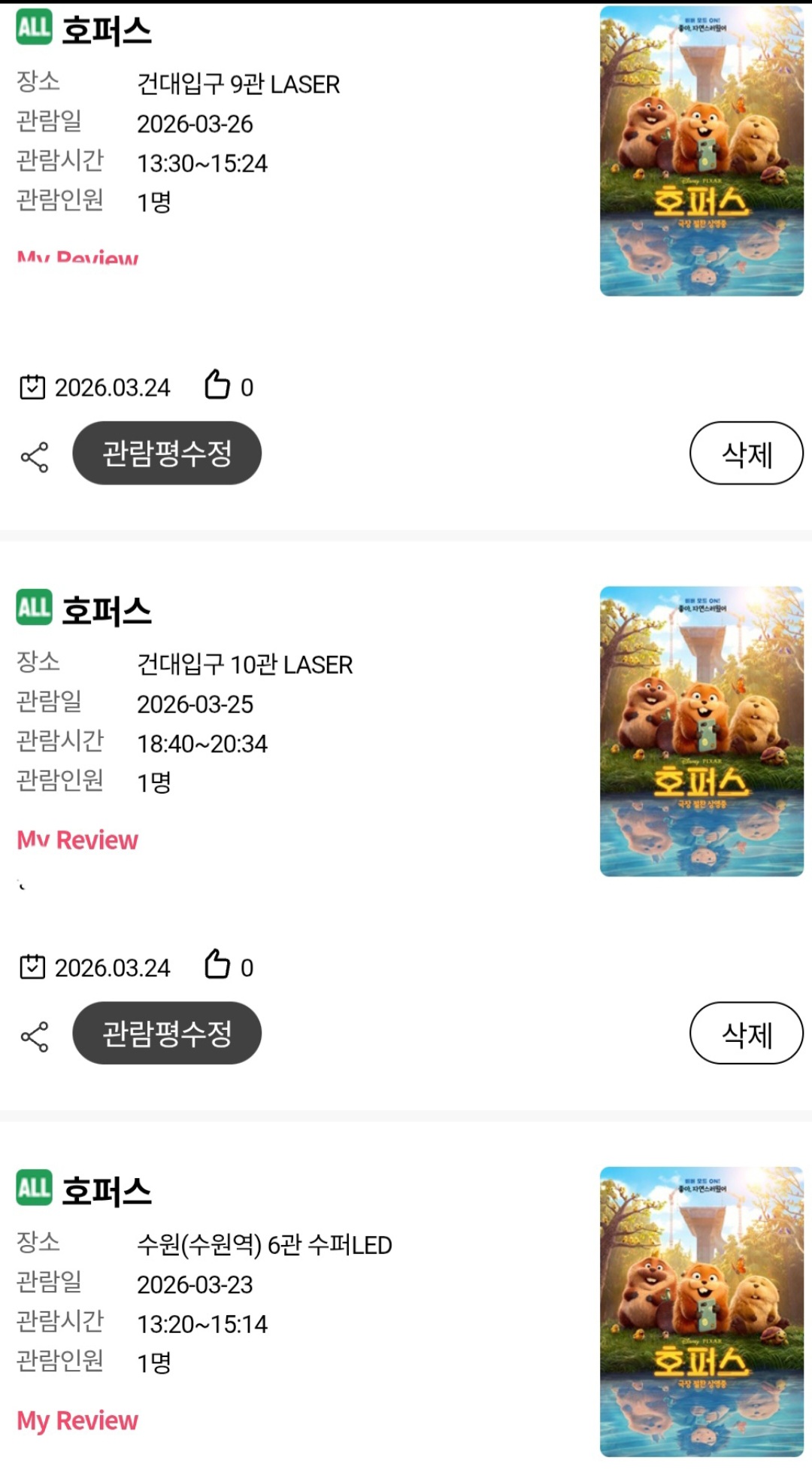This screenshot has height=1476, width=812.
Task: Open the 호퍼스 poster for 건대입구 9관
Action: pos(701,151)
